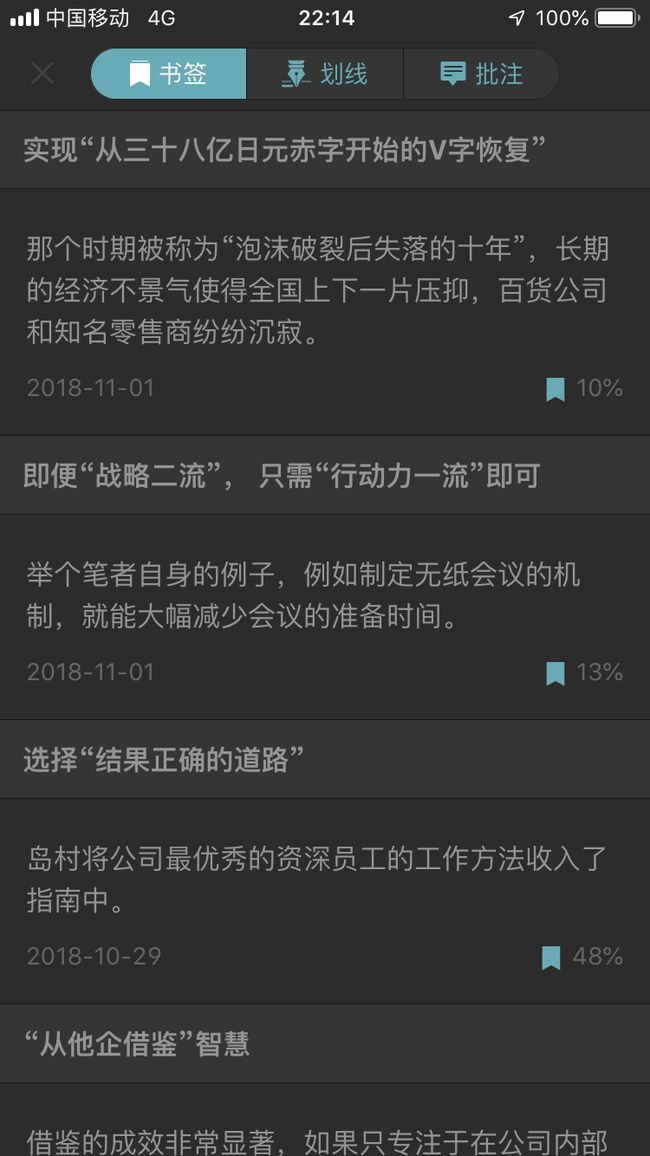The height and width of the screenshot is (1156, 650).
Task: Open bookmark starting 借鉴的成效非常显著
Action: (x=325, y=1119)
